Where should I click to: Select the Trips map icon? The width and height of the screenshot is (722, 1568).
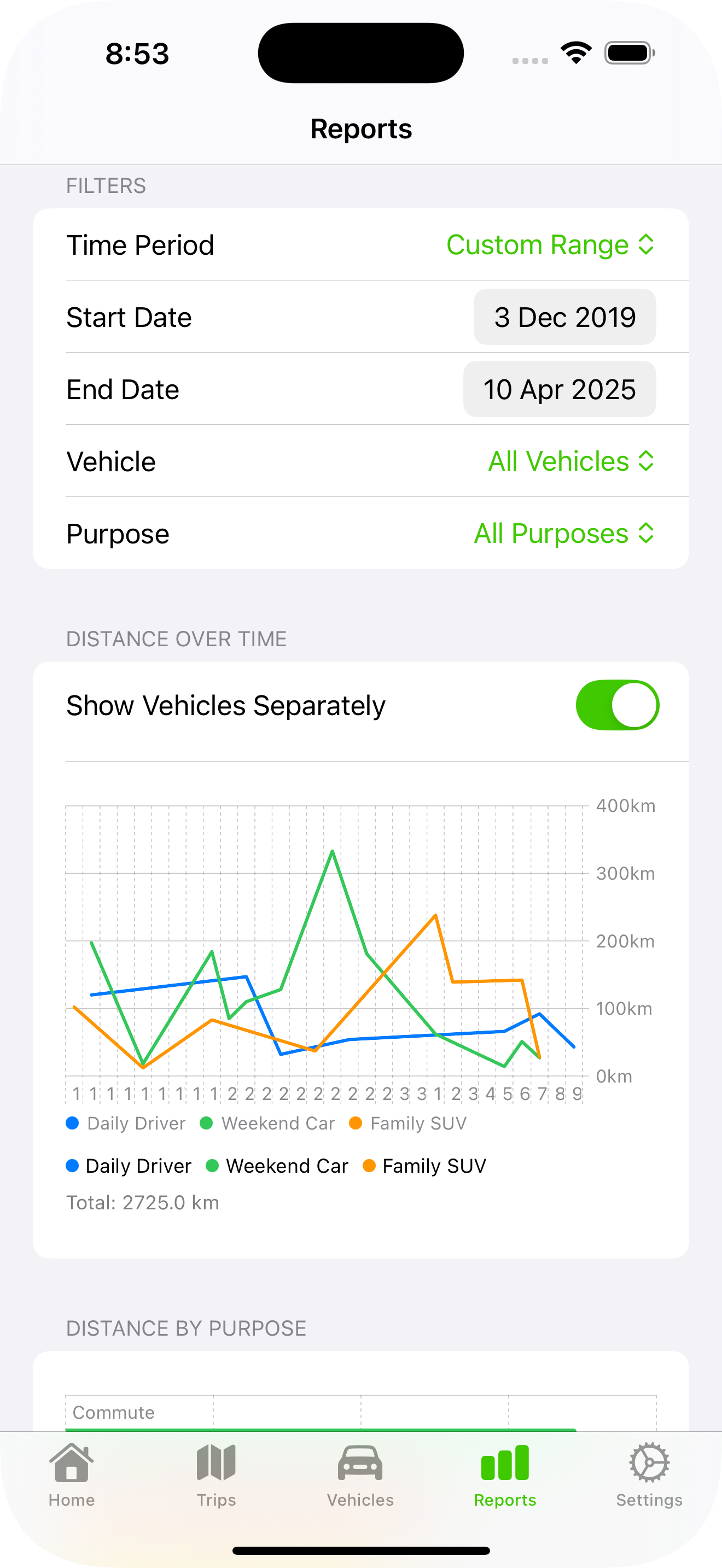(x=216, y=1472)
